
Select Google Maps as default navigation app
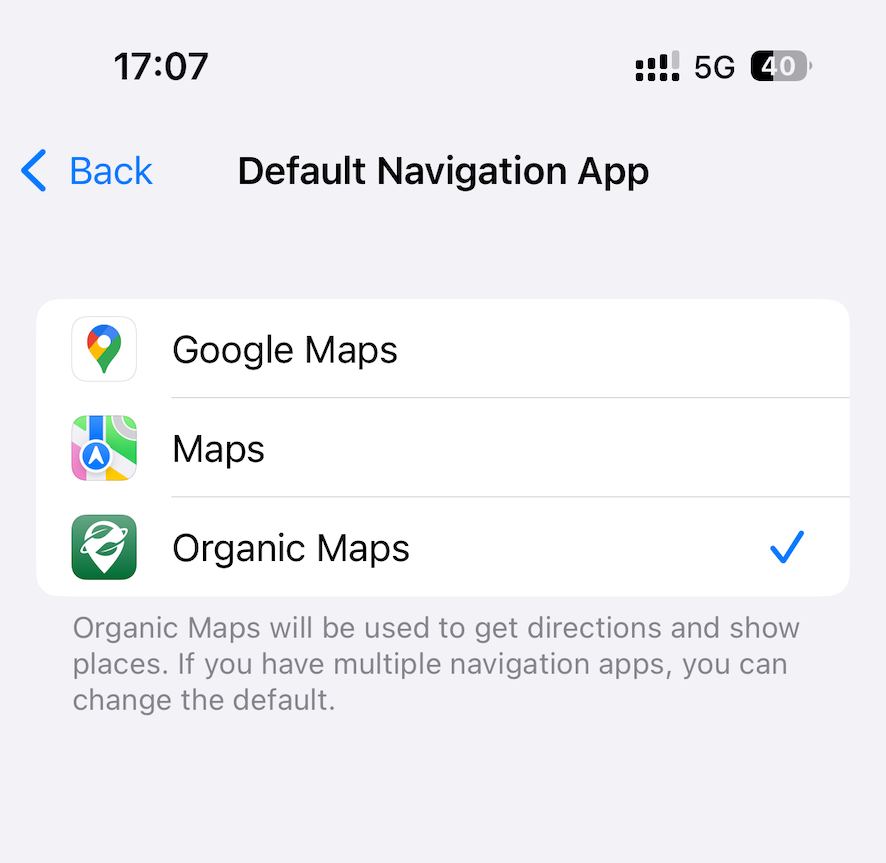coord(285,350)
